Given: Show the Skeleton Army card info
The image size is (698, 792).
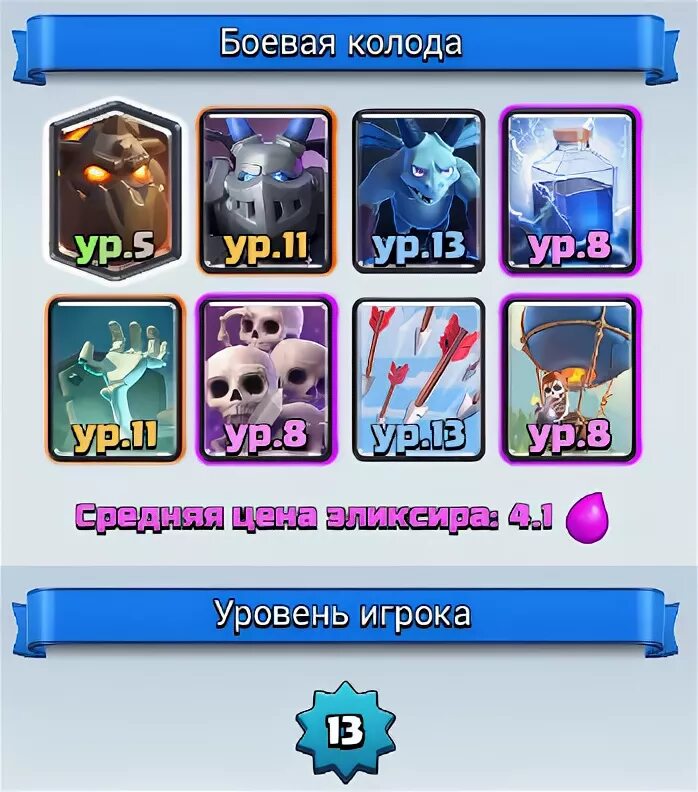Looking at the screenshot, I should pyautogui.click(x=267, y=378).
